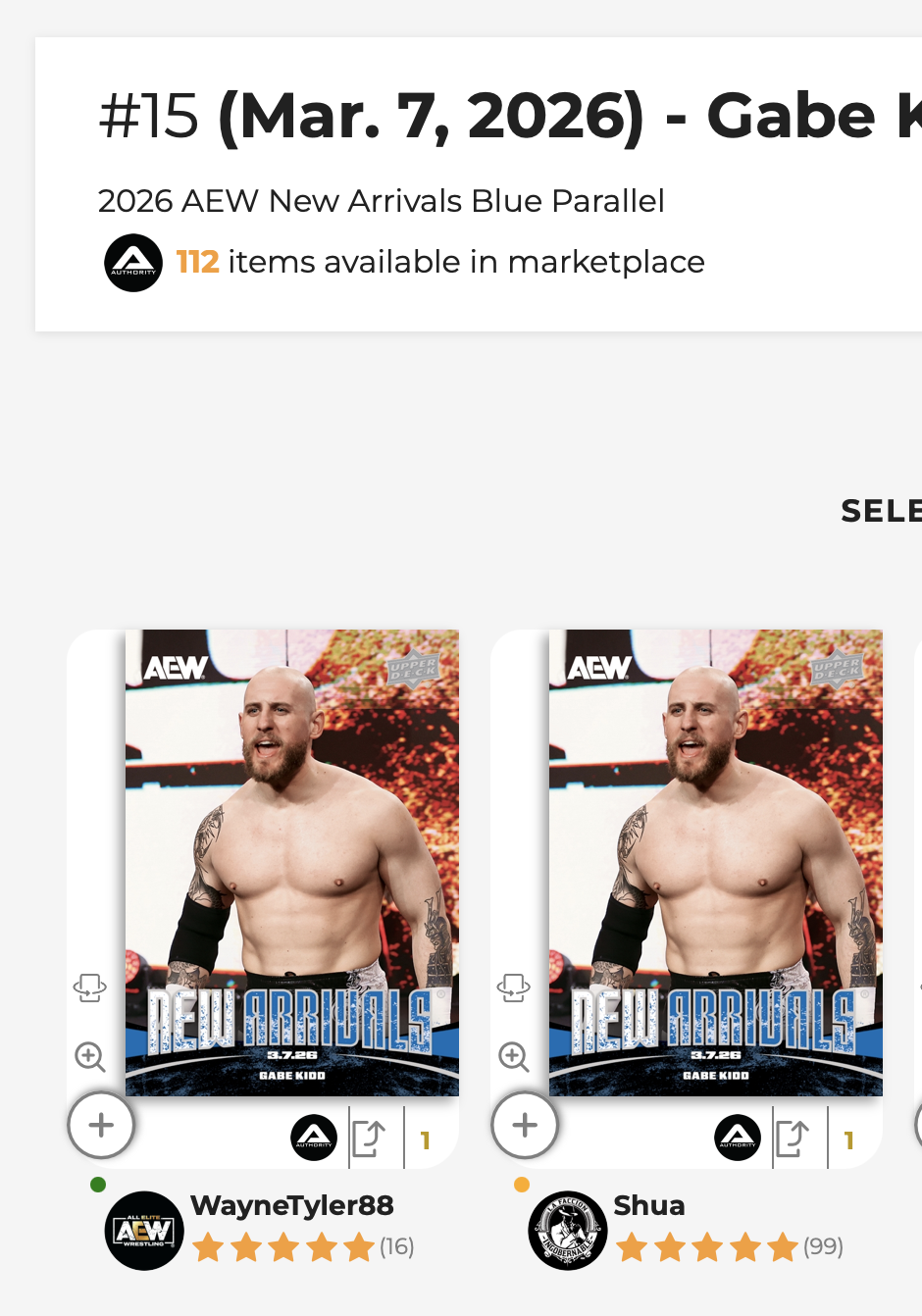Share Shua's card listing

(794, 1138)
